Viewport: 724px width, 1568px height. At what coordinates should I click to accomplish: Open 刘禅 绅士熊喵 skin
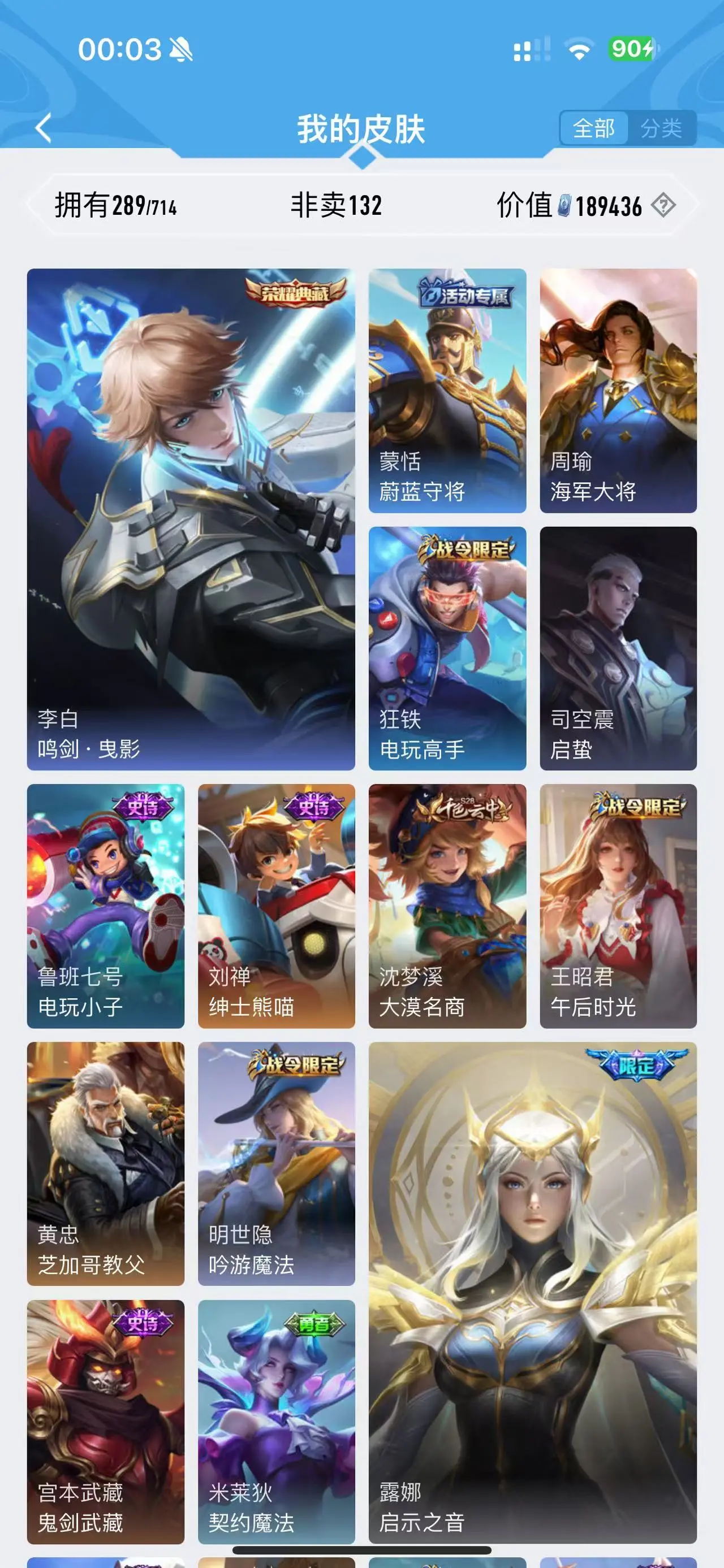[276, 906]
